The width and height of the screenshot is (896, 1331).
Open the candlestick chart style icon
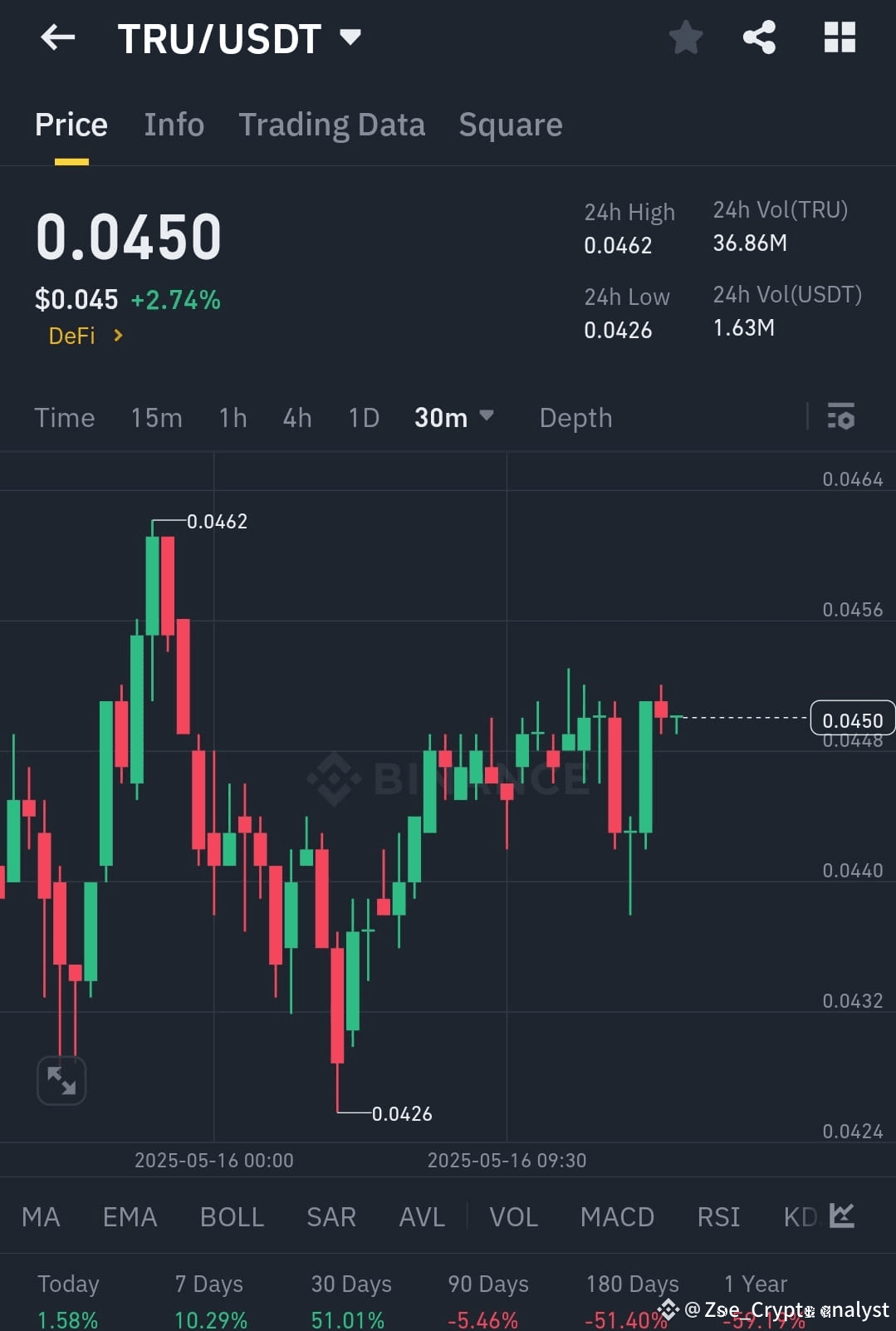841,1216
